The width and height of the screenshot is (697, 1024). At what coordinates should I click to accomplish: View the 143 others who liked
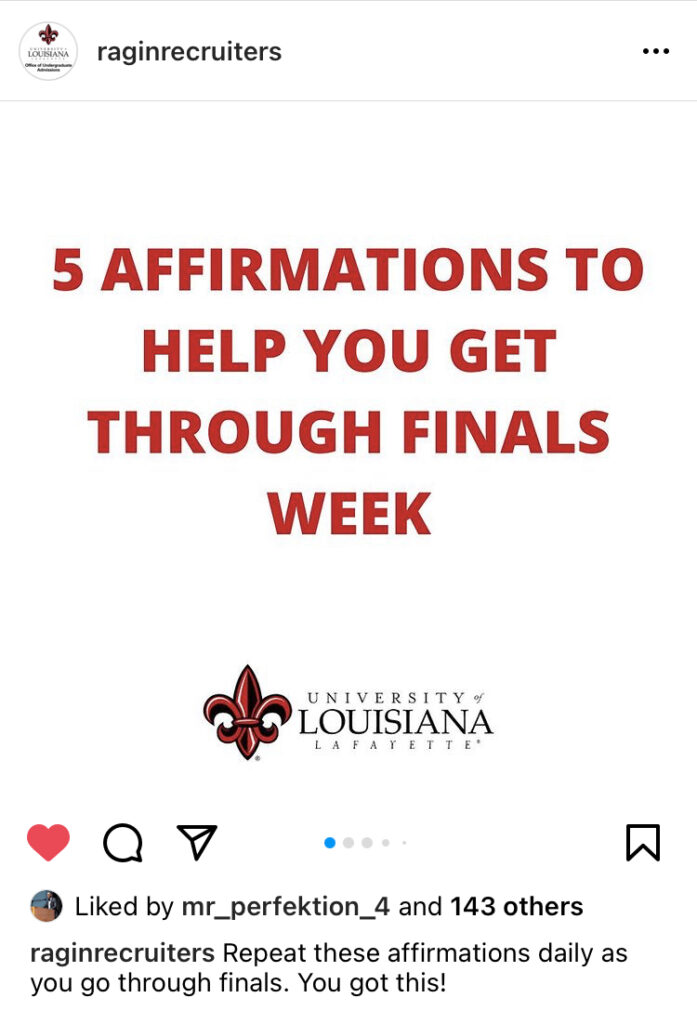coord(516,907)
